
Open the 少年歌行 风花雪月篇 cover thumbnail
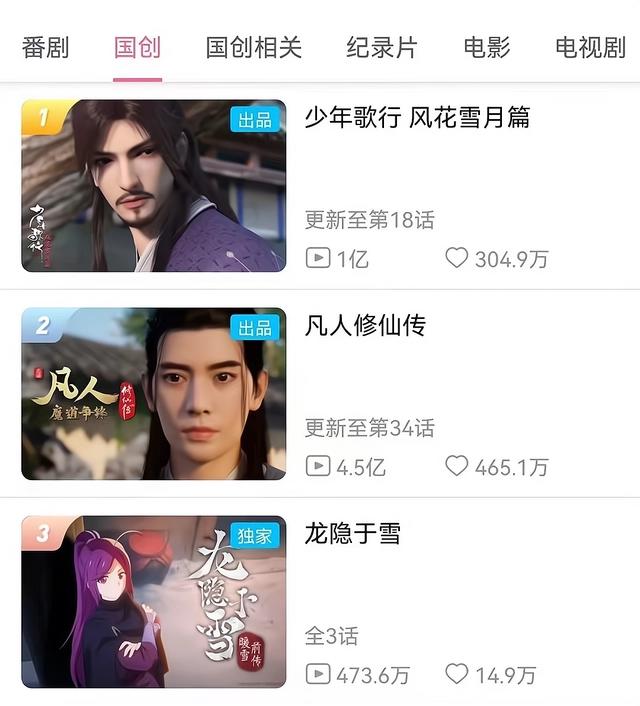[x=154, y=186]
